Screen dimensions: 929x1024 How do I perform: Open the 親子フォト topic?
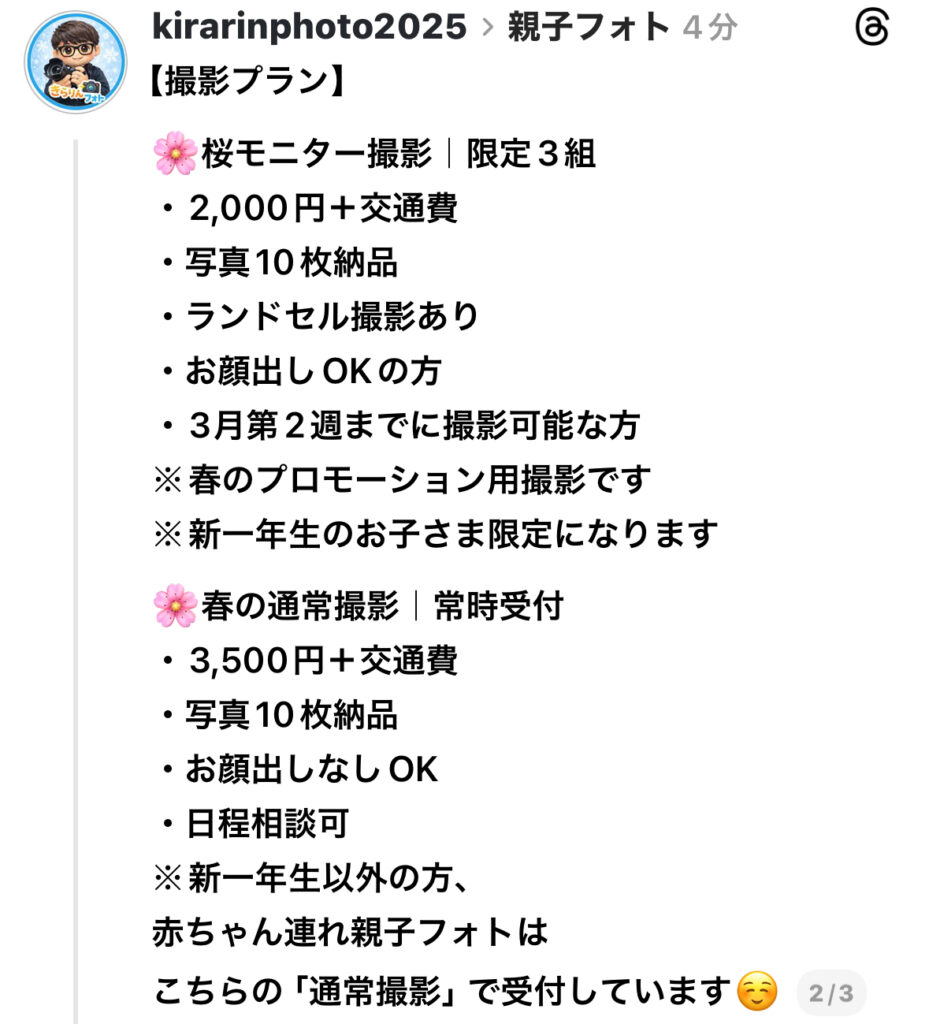point(588,27)
